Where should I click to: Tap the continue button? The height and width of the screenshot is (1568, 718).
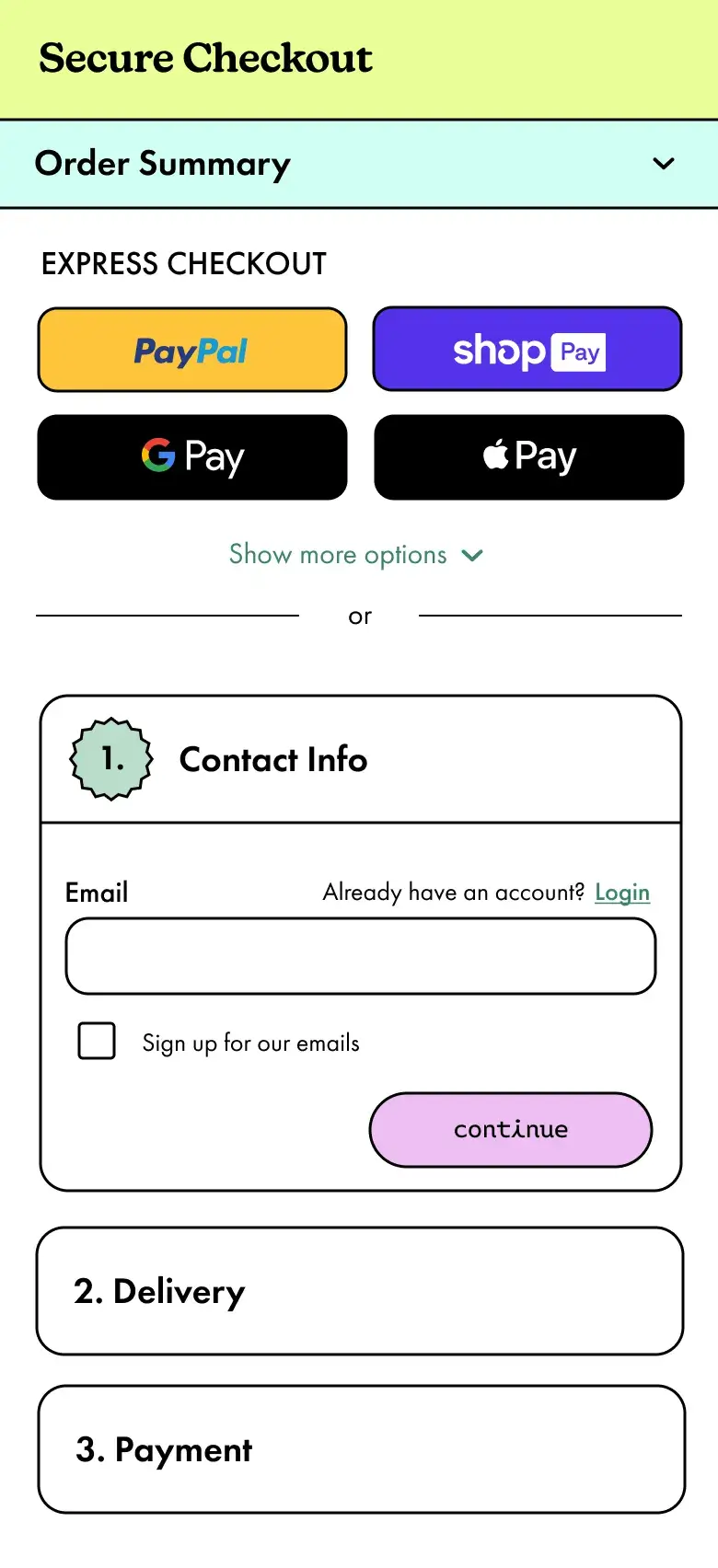[510, 1129]
